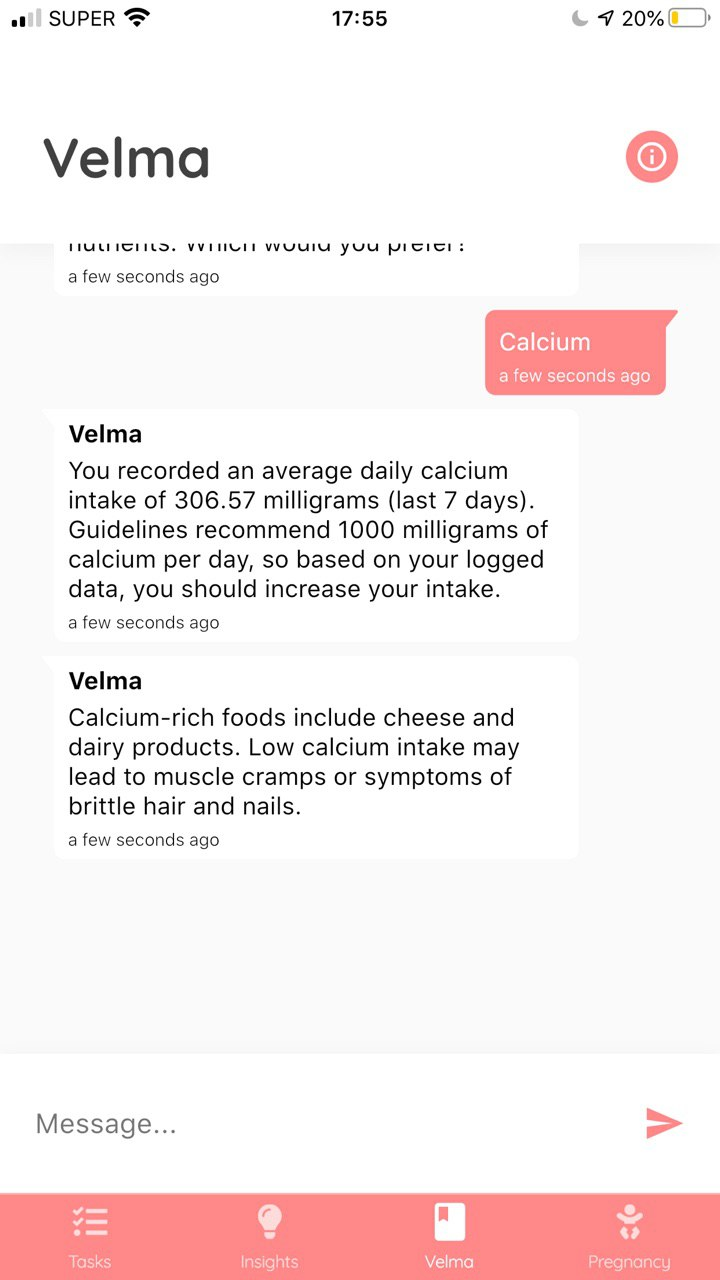Select the Velma tab

[449, 1236]
